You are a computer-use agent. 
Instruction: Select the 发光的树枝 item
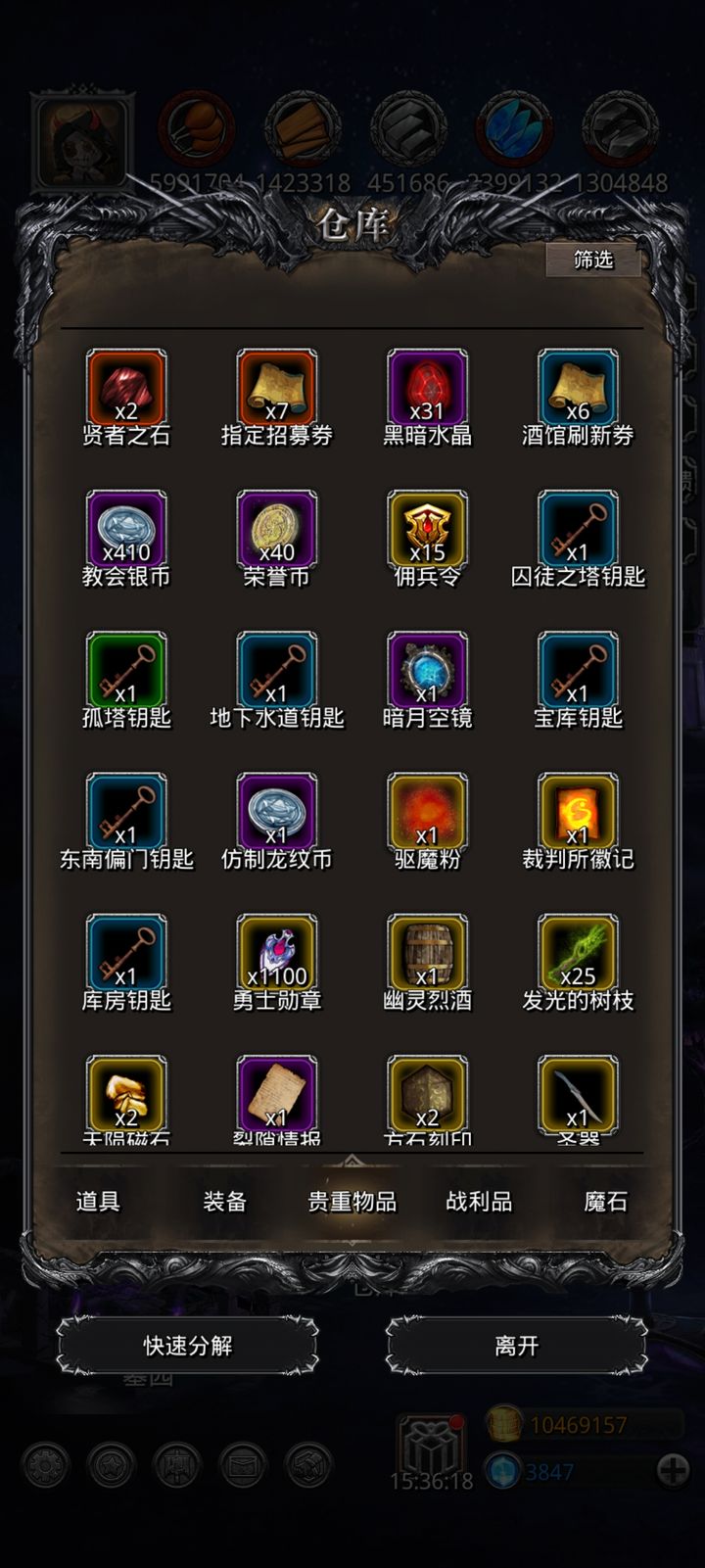click(578, 954)
